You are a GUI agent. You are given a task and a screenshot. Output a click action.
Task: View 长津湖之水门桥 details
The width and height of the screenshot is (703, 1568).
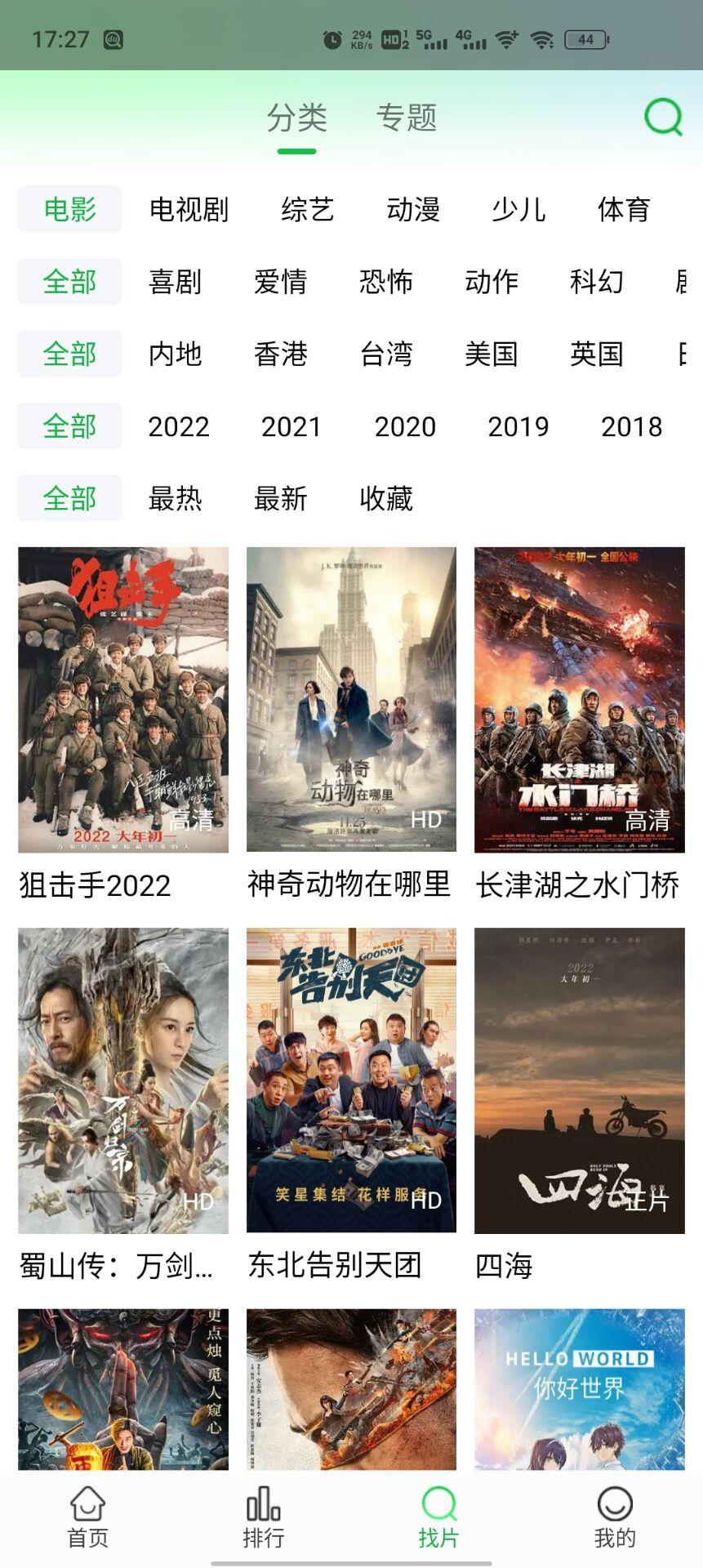(x=579, y=700)
